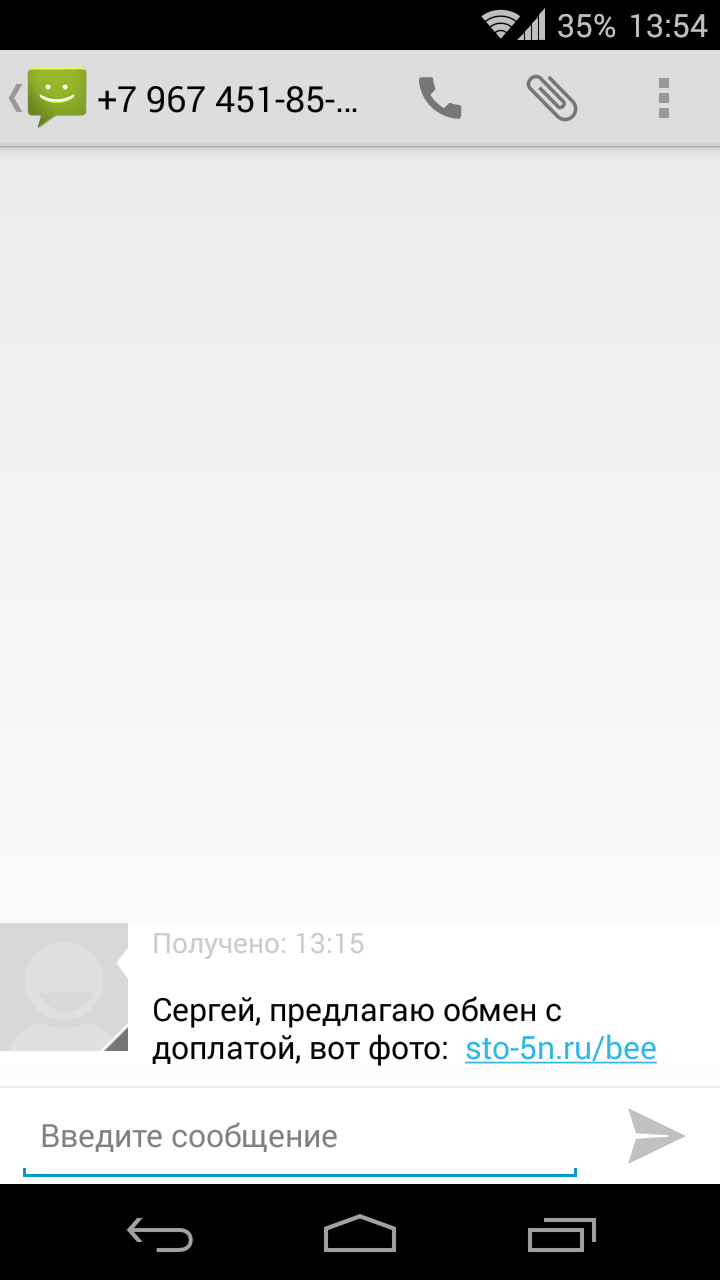Go back via the messaging app icon
This screenshot has width=720, height=1280.
50,98
